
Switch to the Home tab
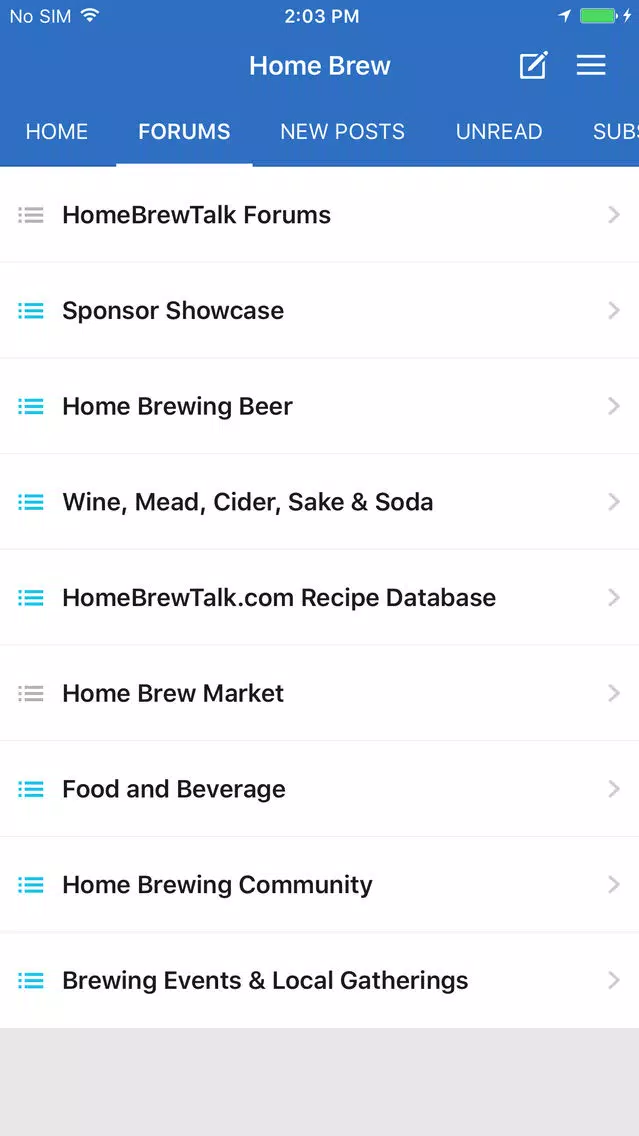coord(57,131)
